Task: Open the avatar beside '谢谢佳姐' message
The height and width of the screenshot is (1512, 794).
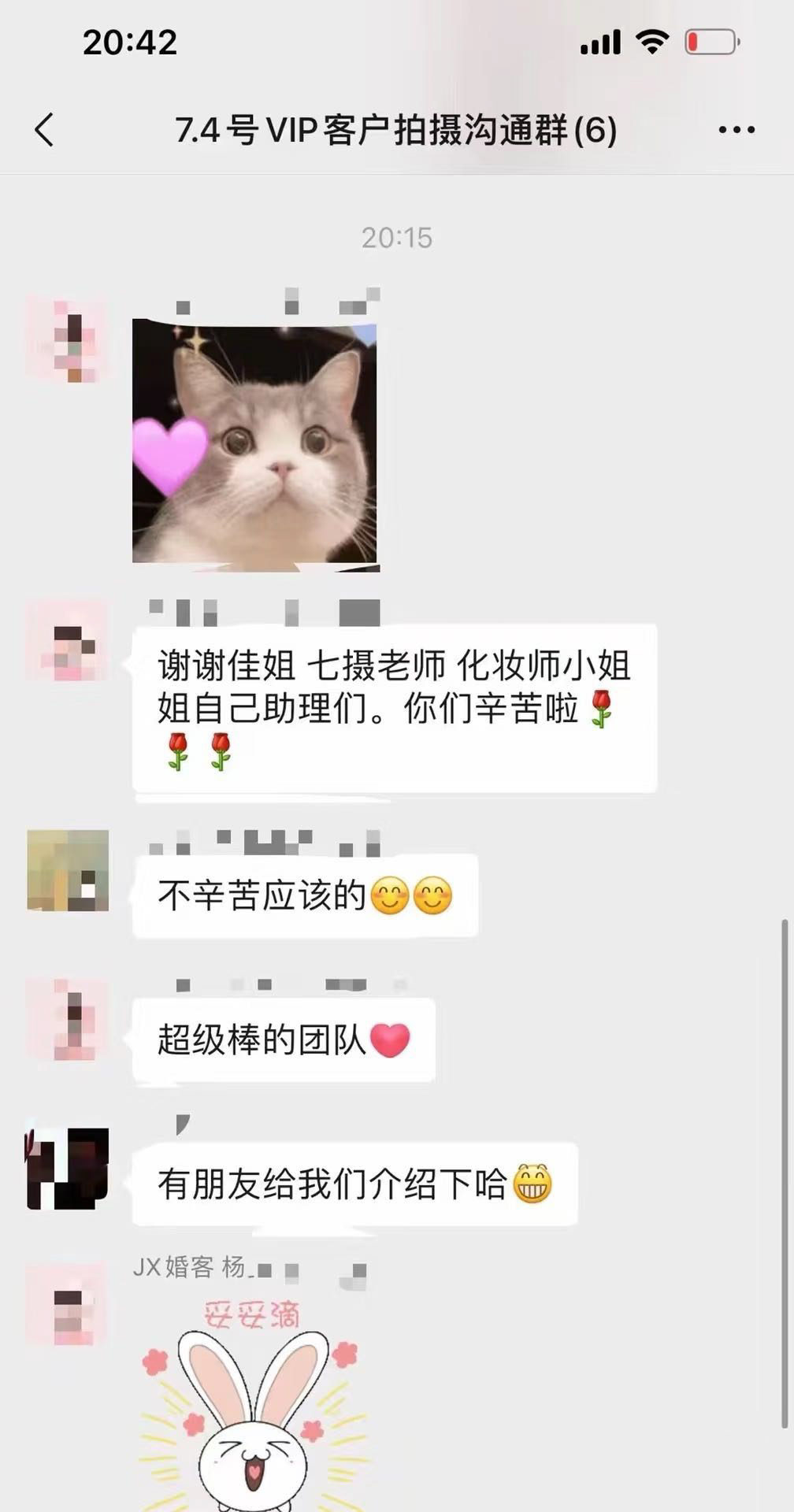Action: point(68,641)
